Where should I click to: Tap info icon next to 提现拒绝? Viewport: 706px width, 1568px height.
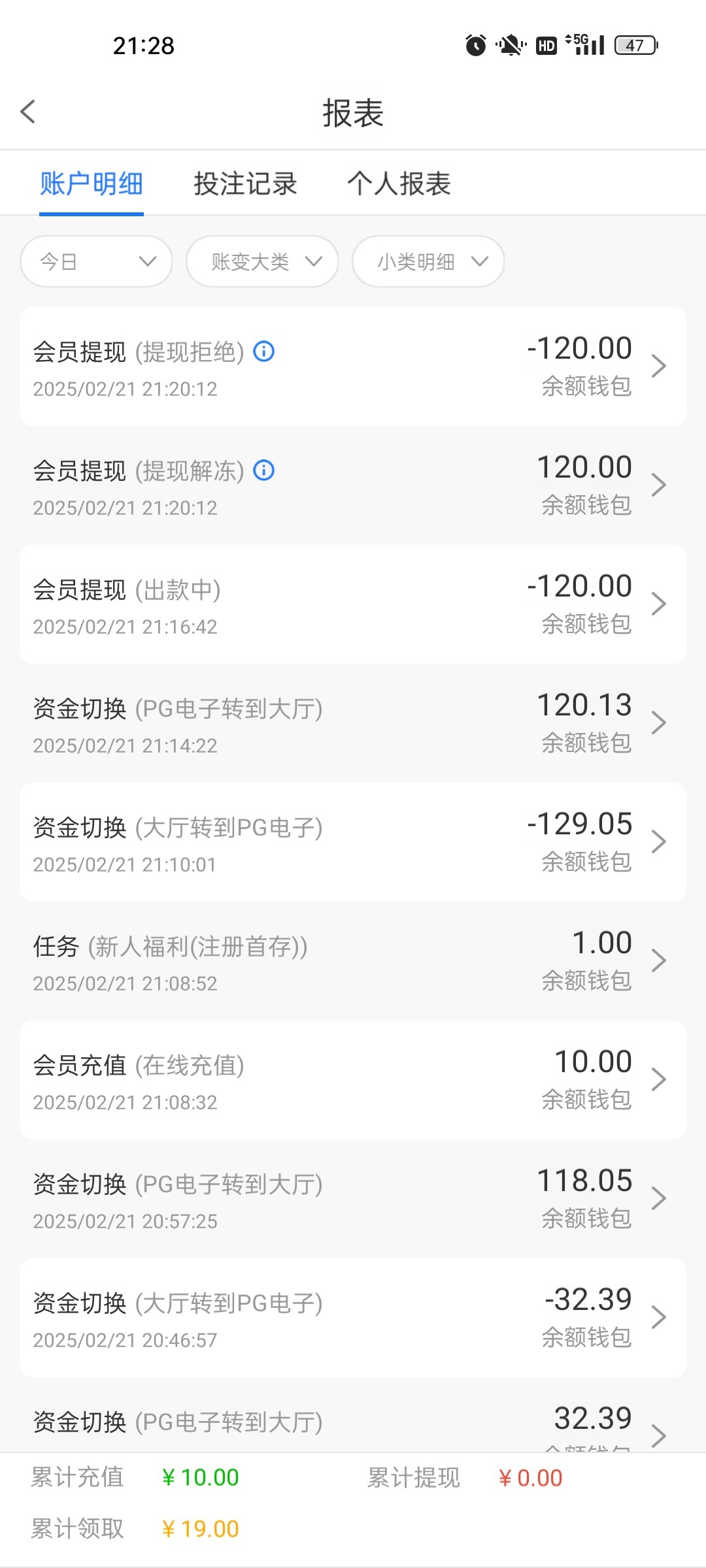click(264, 351)
